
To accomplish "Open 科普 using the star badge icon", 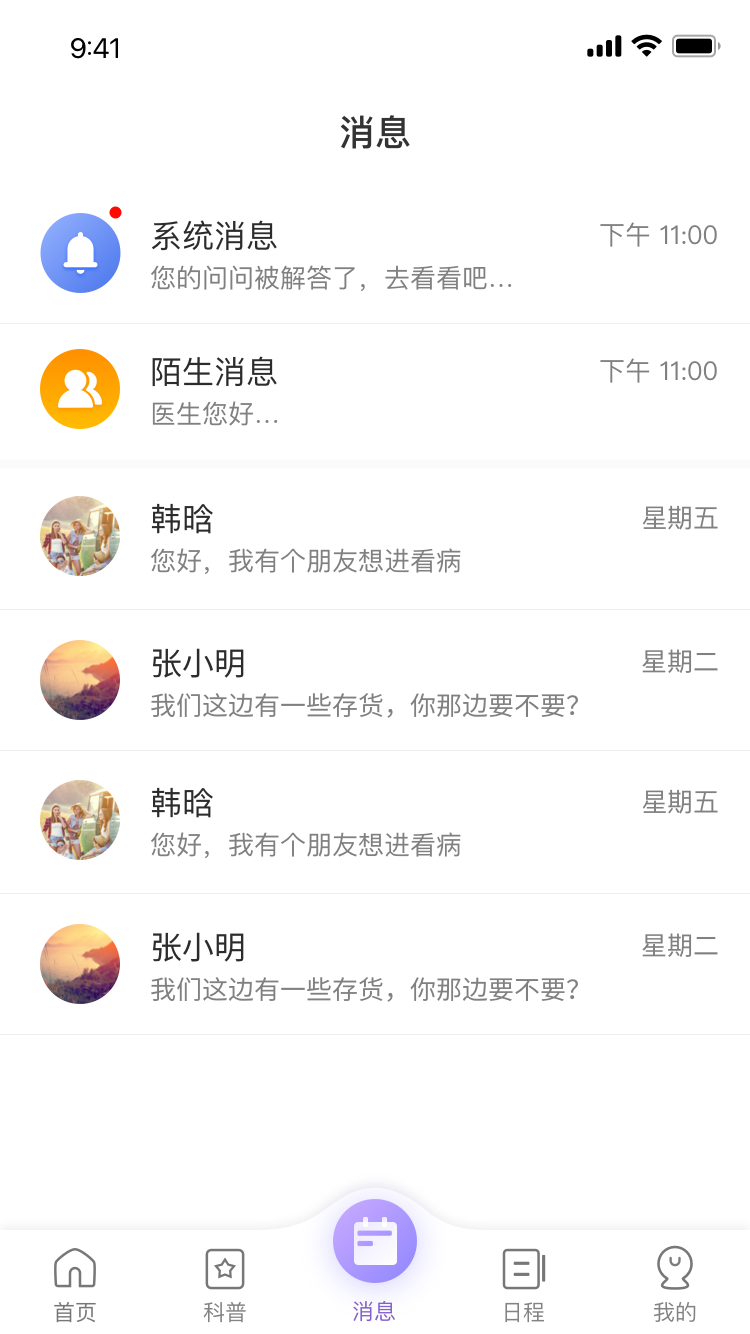I will point(224,1267).
